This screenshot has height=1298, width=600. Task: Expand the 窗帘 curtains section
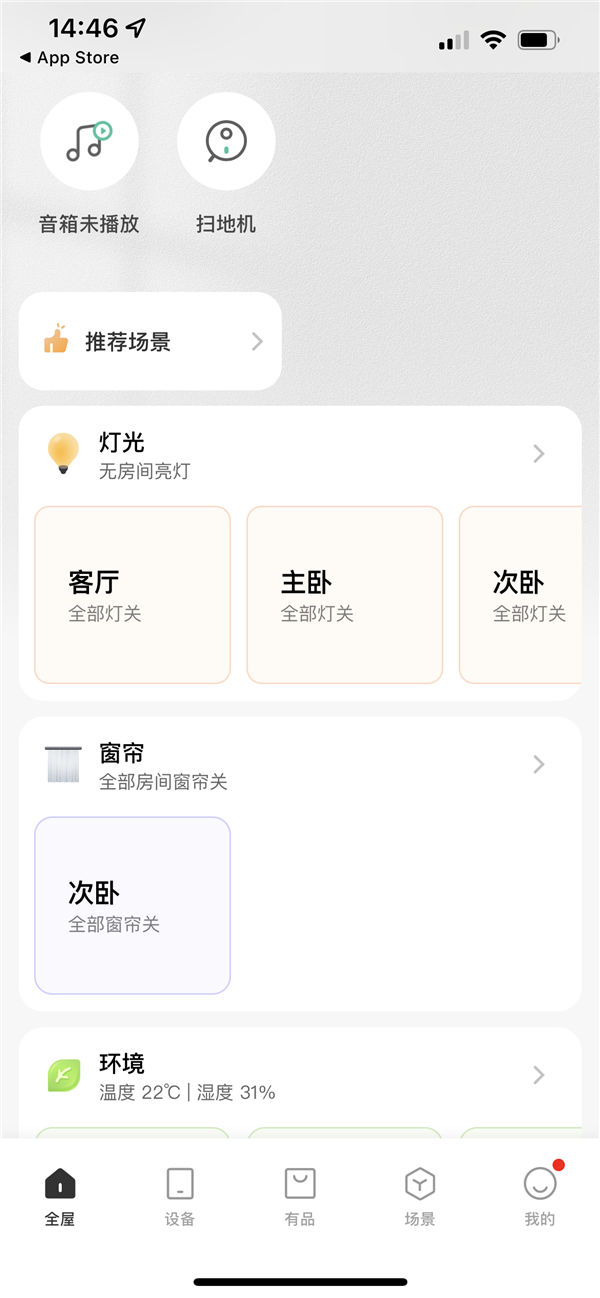coord(538,765)
